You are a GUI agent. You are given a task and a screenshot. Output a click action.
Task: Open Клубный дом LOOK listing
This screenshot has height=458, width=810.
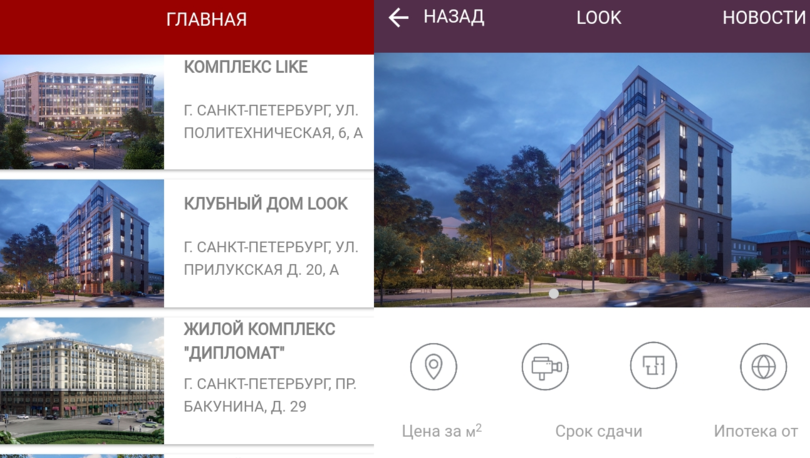(x=186, y=243)
